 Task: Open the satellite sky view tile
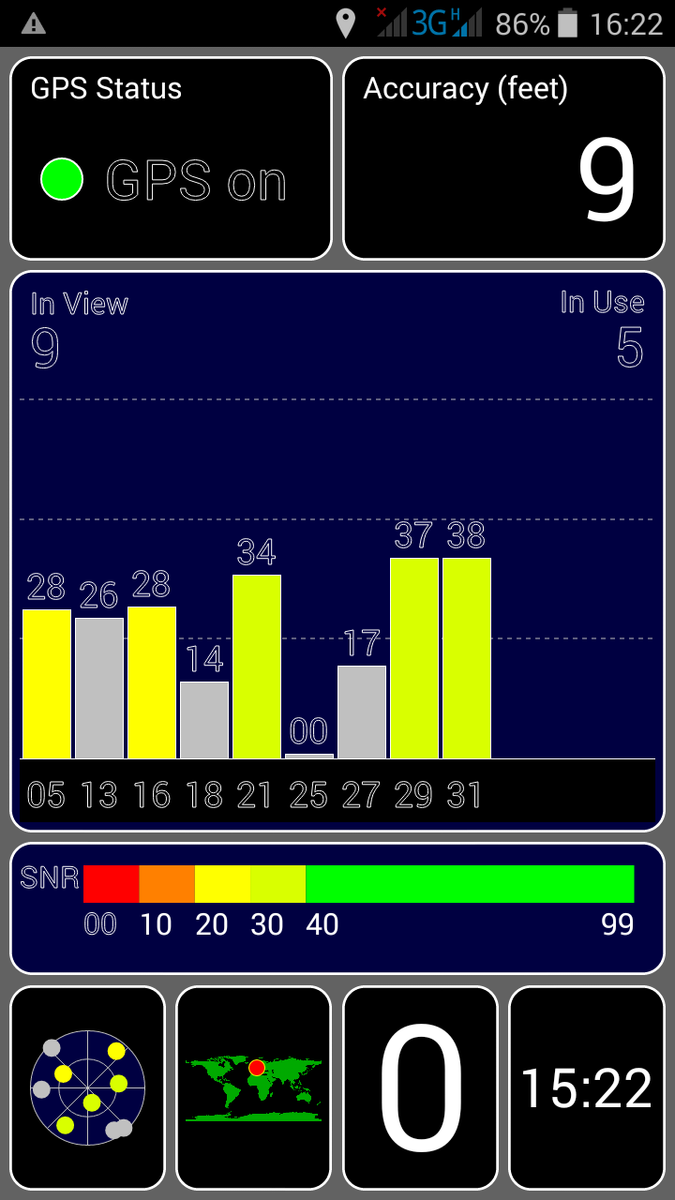tap(87, 1088)
